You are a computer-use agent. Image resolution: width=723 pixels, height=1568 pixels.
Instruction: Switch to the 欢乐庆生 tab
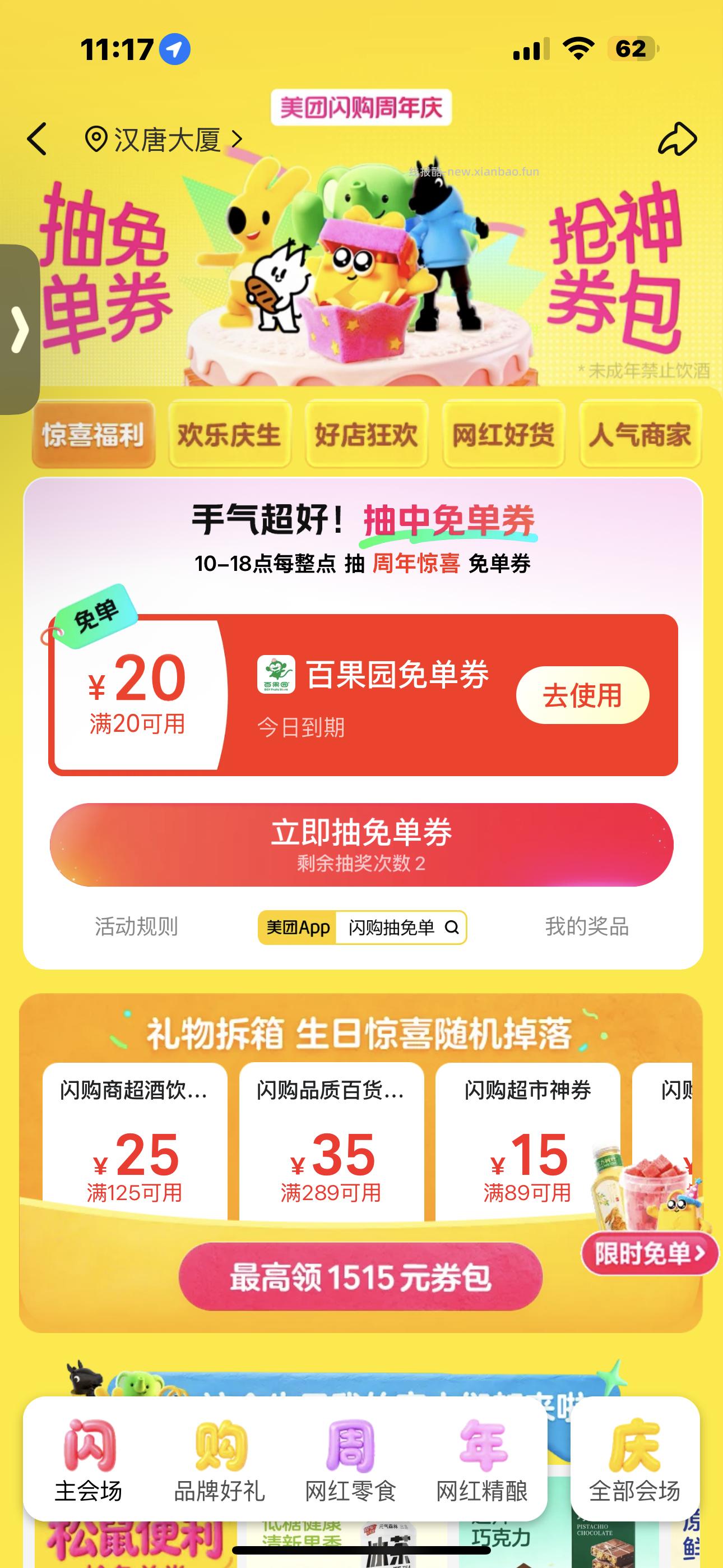coord(230,435)
